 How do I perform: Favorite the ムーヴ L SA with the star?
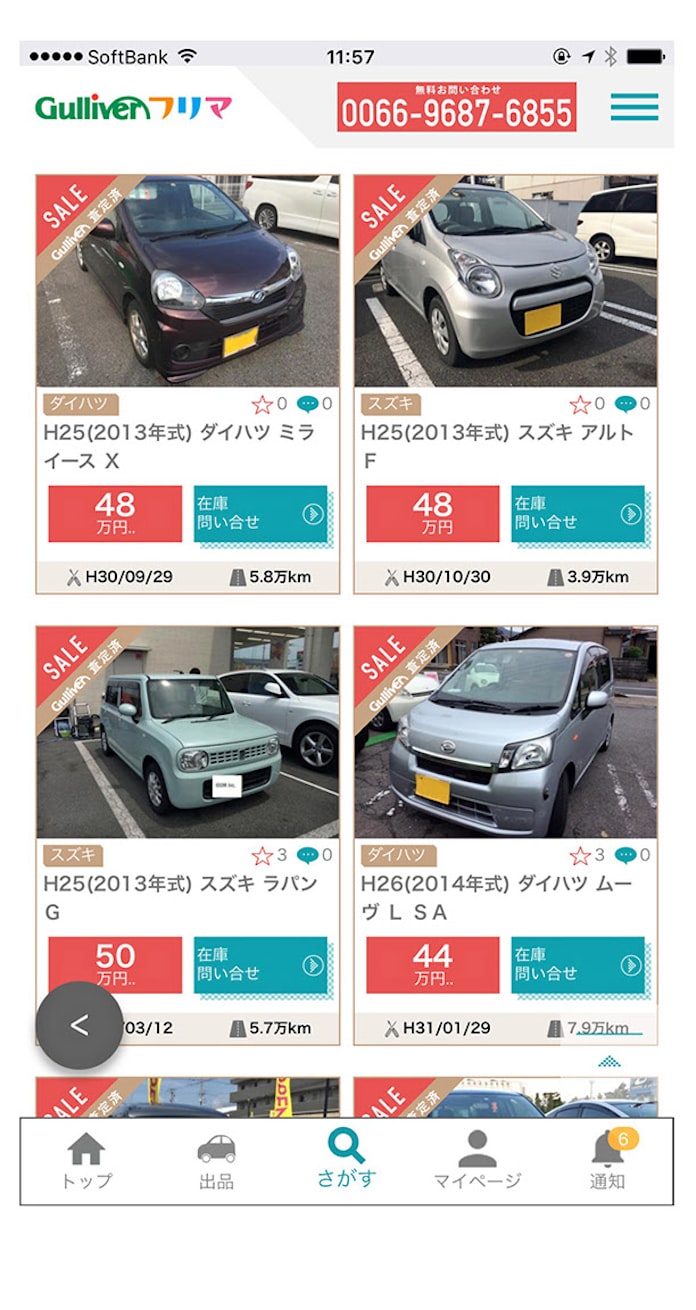(580, 856)
